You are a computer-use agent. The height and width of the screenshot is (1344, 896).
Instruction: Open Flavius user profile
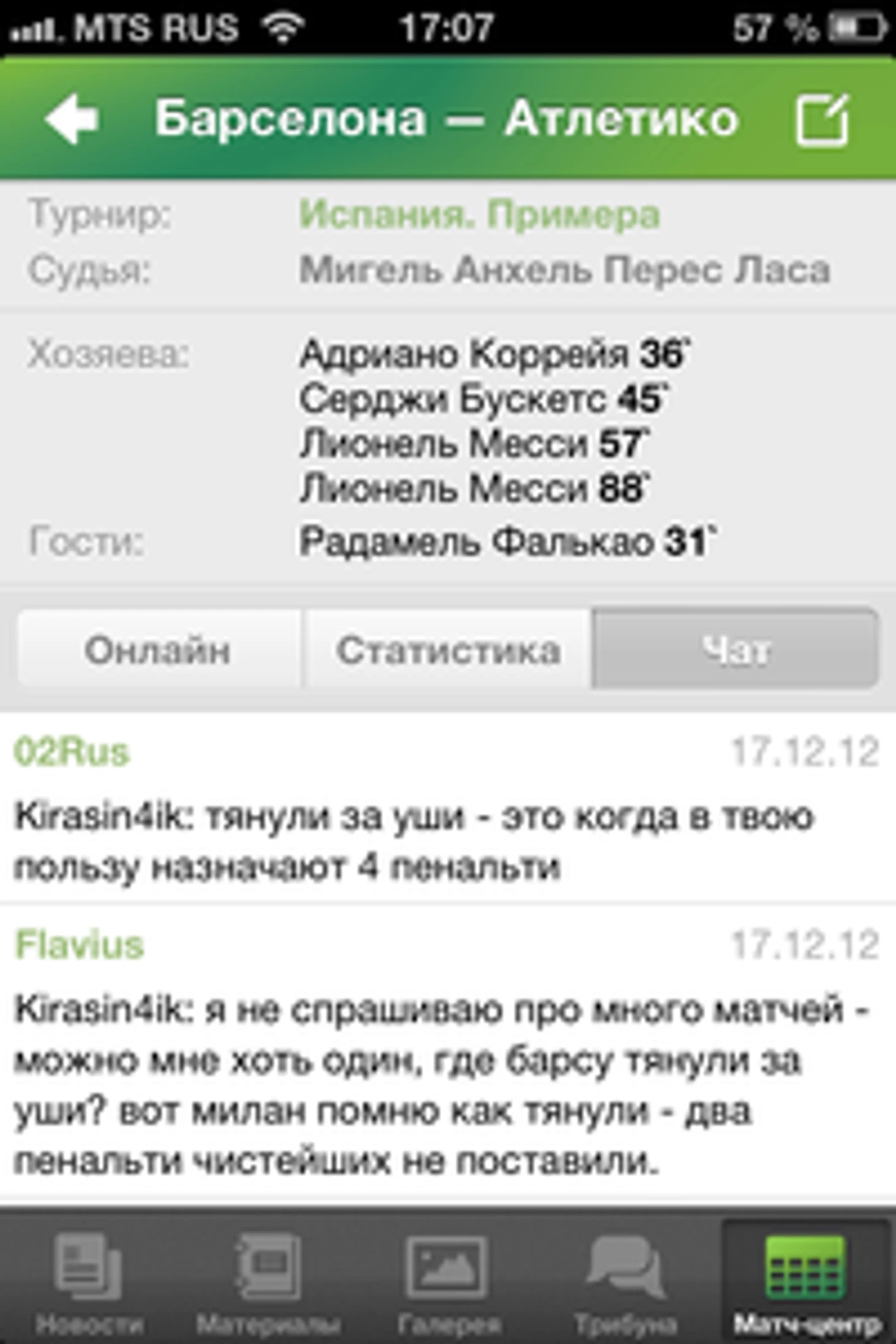pyautogui.click(x=80, y=945)
